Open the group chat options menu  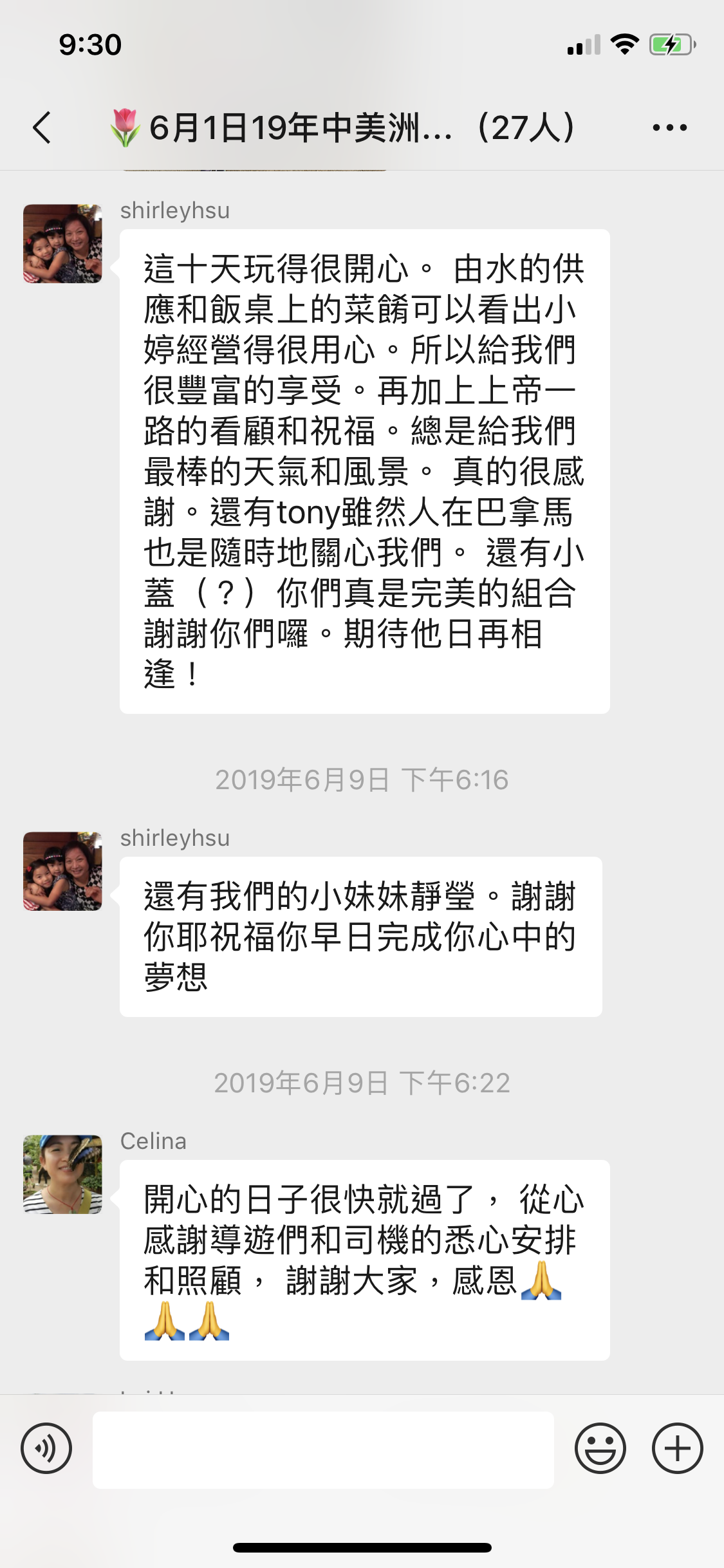[x=669, y=127]
